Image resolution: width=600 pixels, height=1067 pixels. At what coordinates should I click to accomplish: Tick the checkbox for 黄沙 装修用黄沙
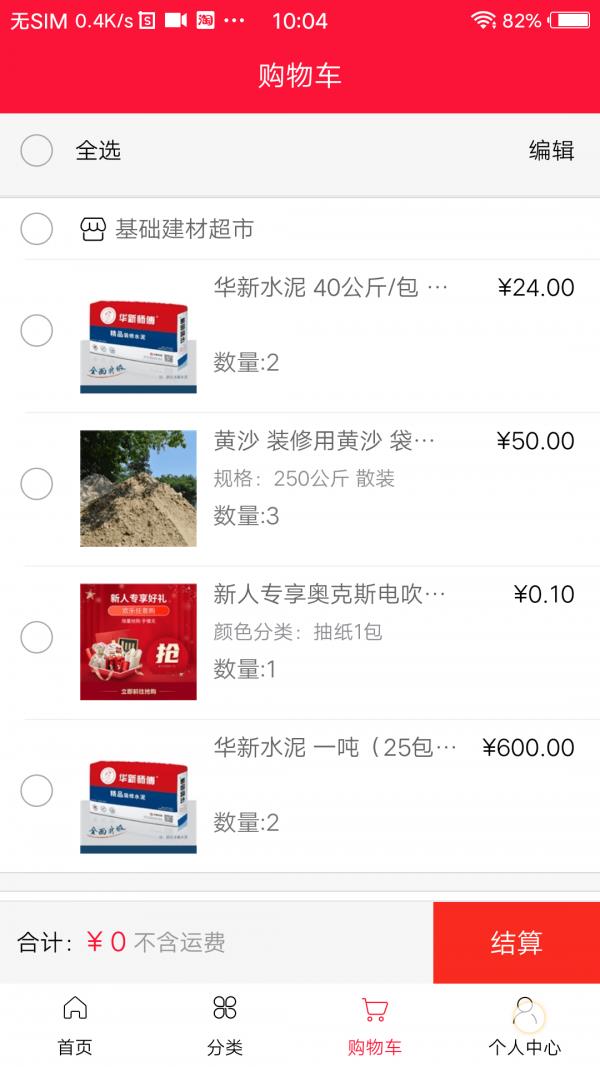point(37,484)
